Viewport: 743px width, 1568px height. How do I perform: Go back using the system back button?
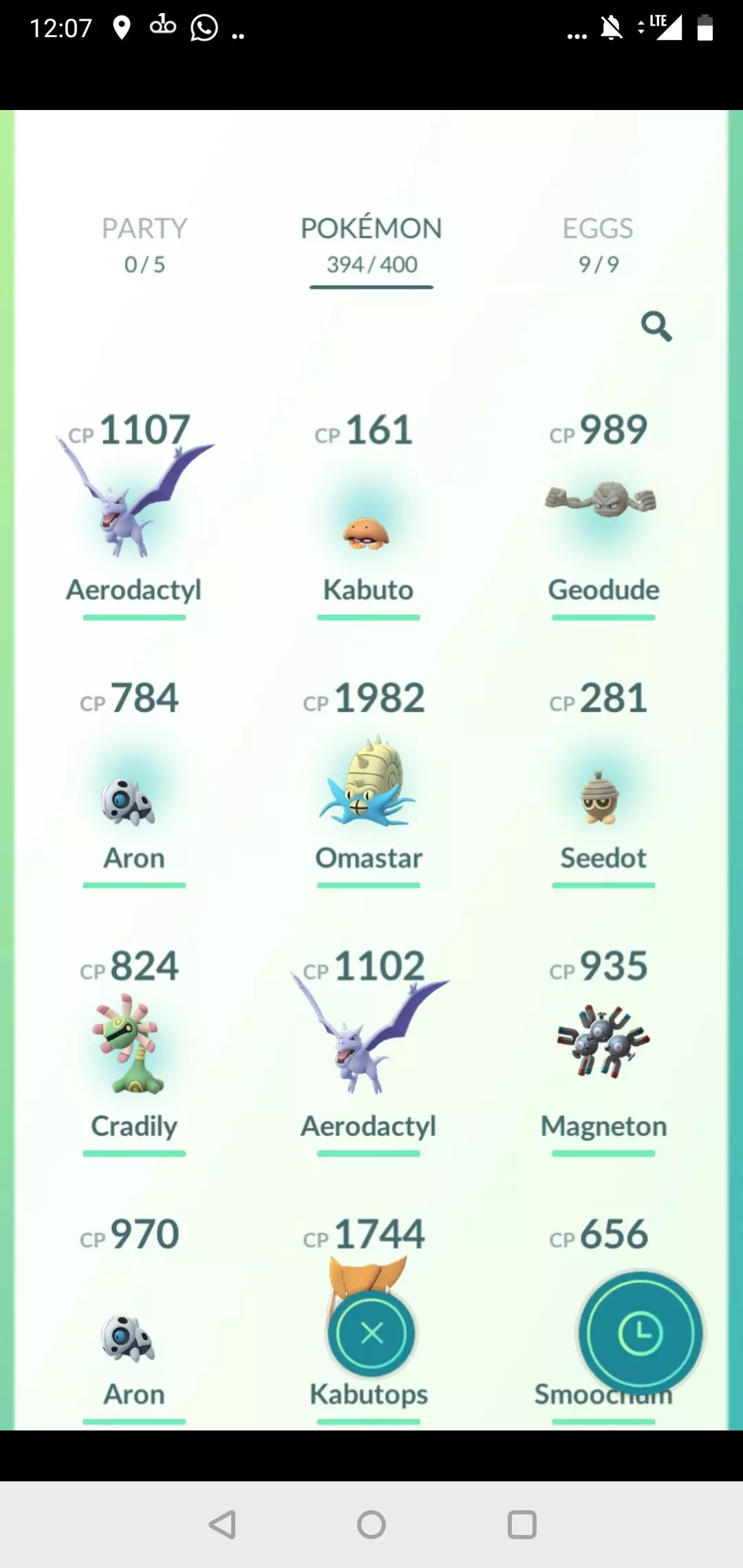tap(223, 1525)
